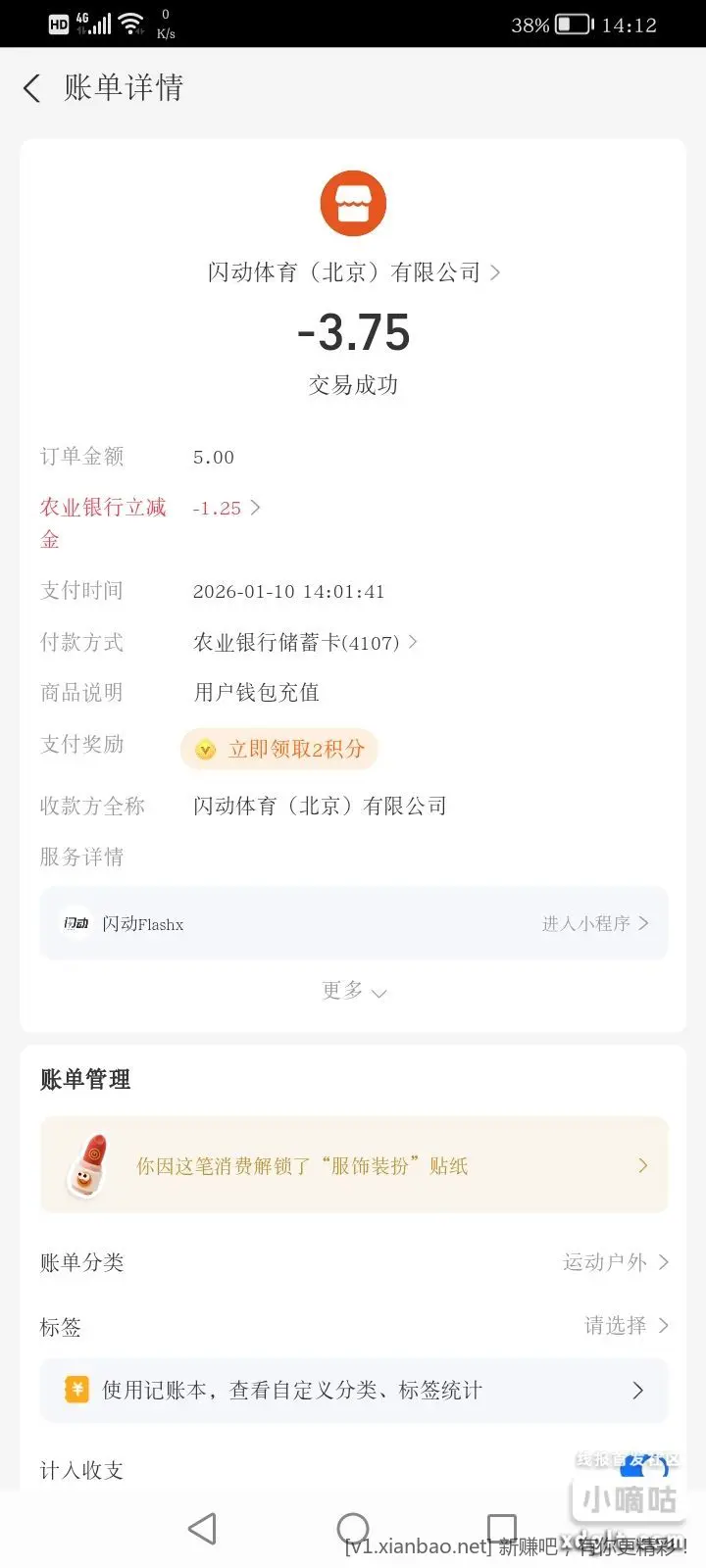Select a tag in the 标签 row
This screenshot has width=706, height=1568.
pyautogui.click(x=626, y=1326)
